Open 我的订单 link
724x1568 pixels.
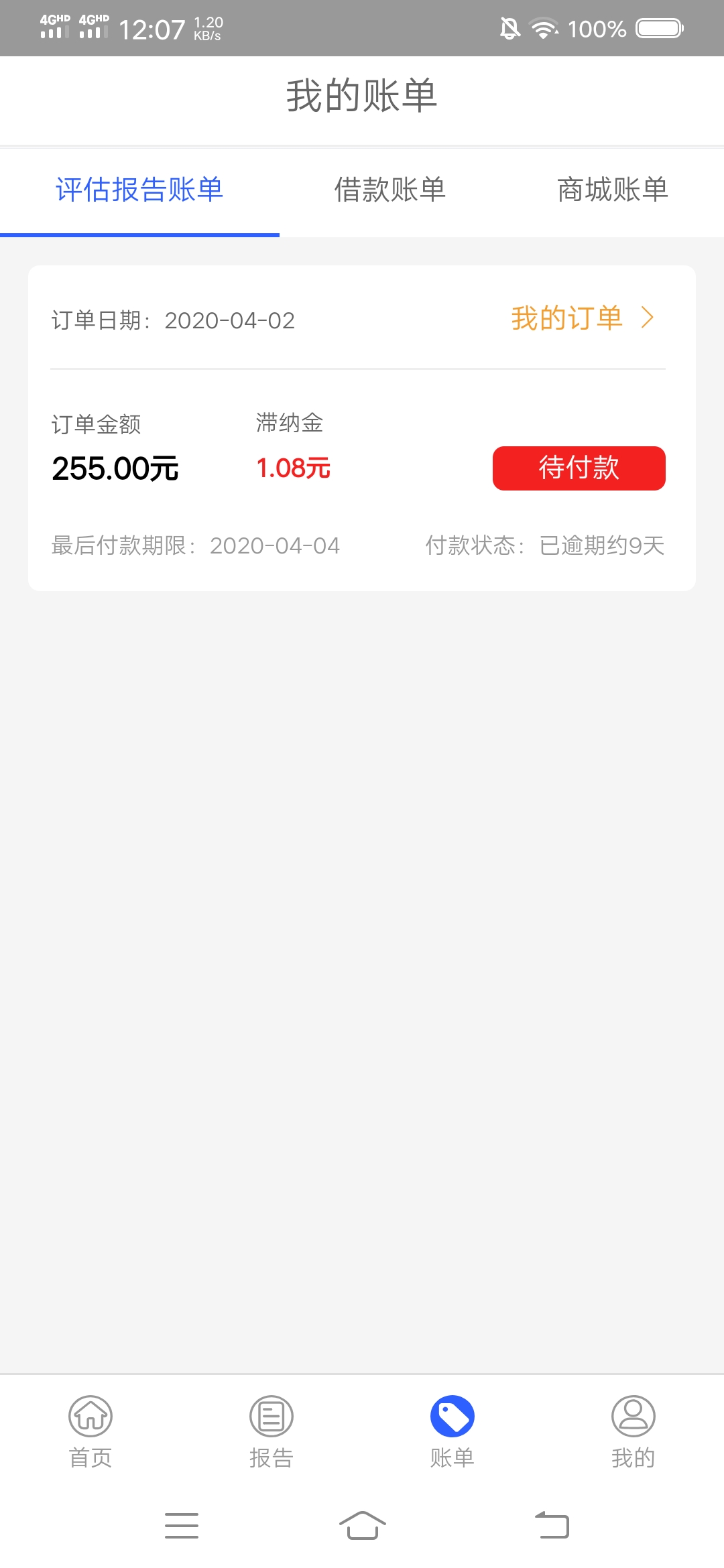click(x=581, y=318)
